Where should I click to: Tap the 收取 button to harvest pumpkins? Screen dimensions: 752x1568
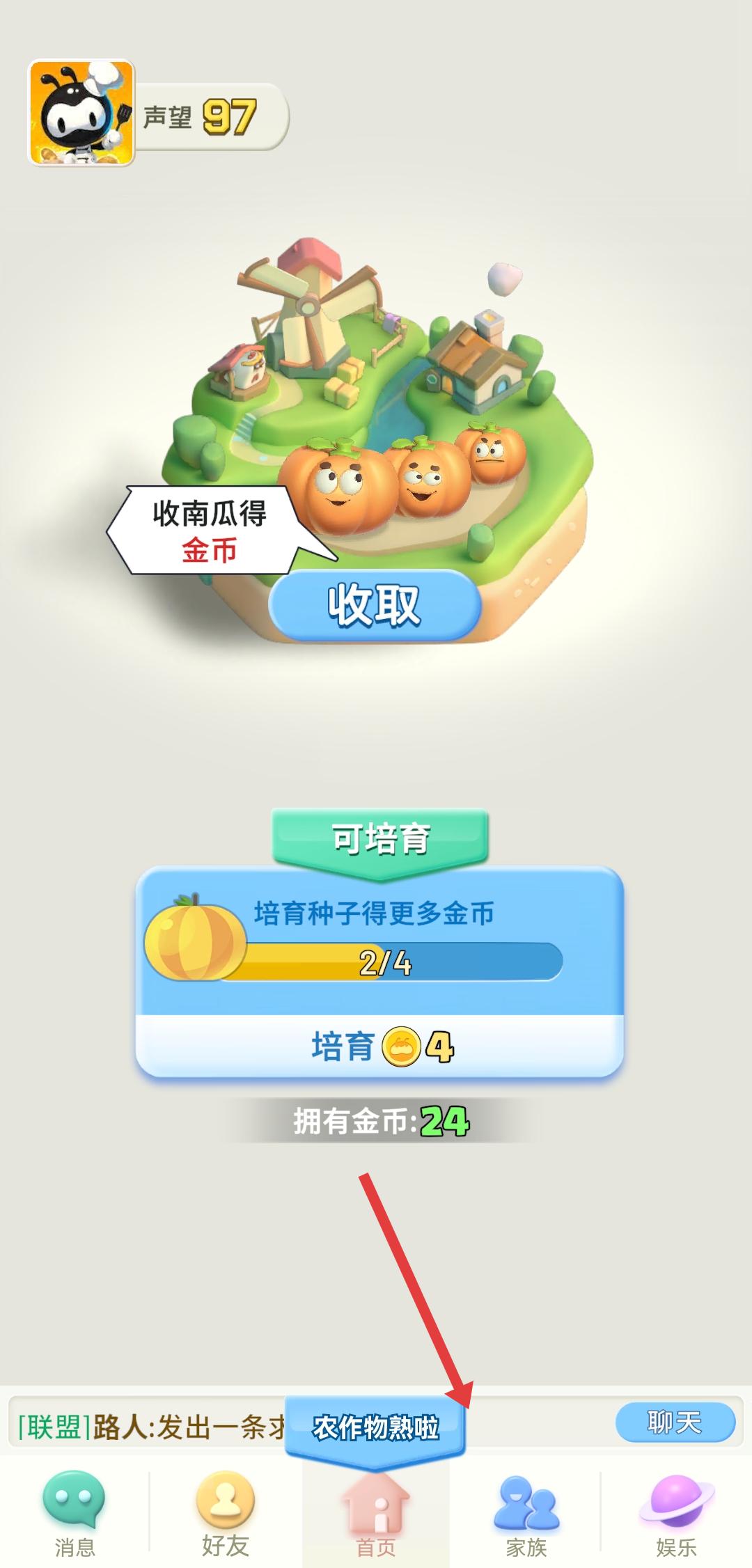375,604
